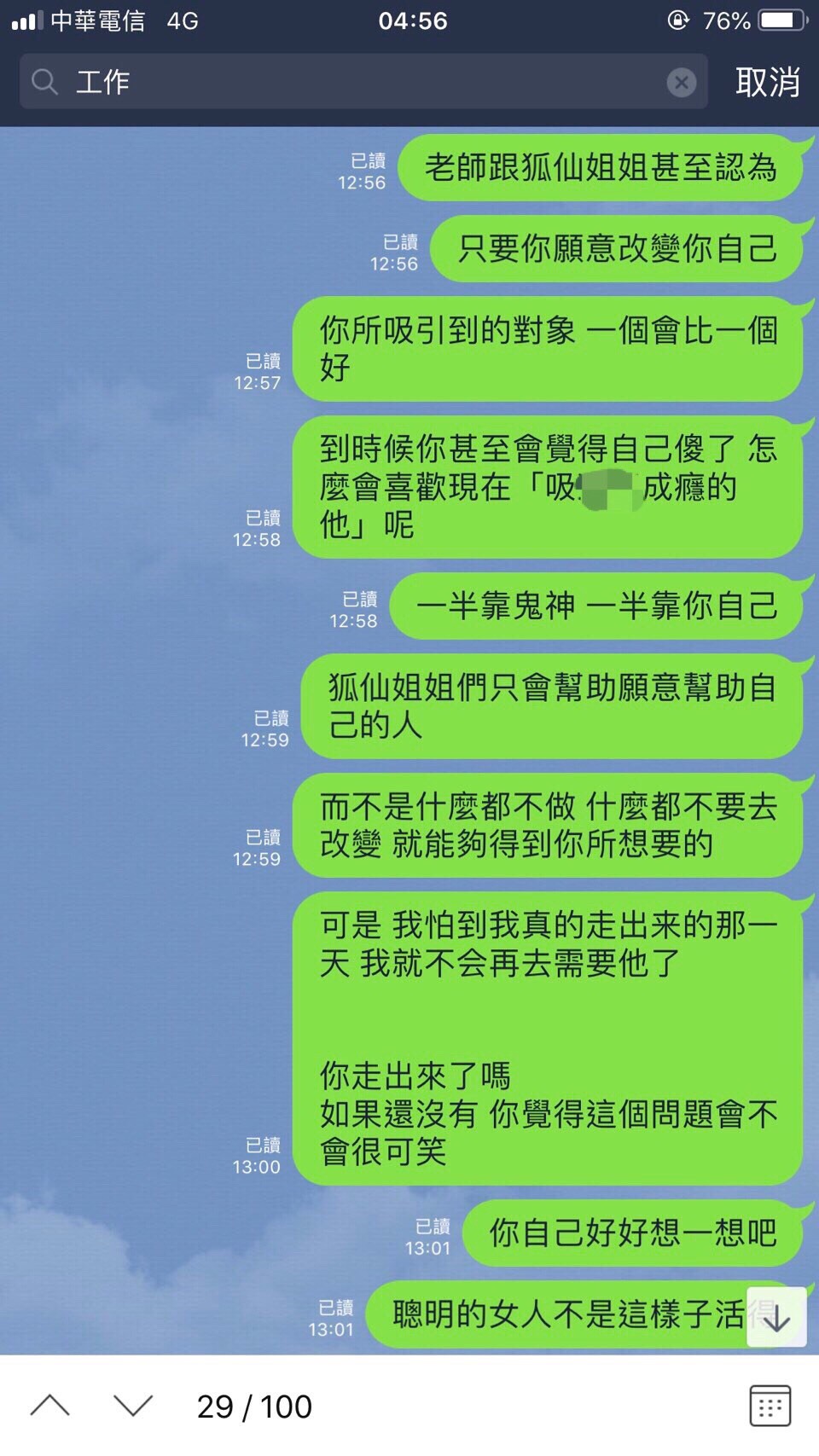This screenshot has width=819, height=1456.
Task: Clear the search text with the X icon
Action: tap(681, 83)
